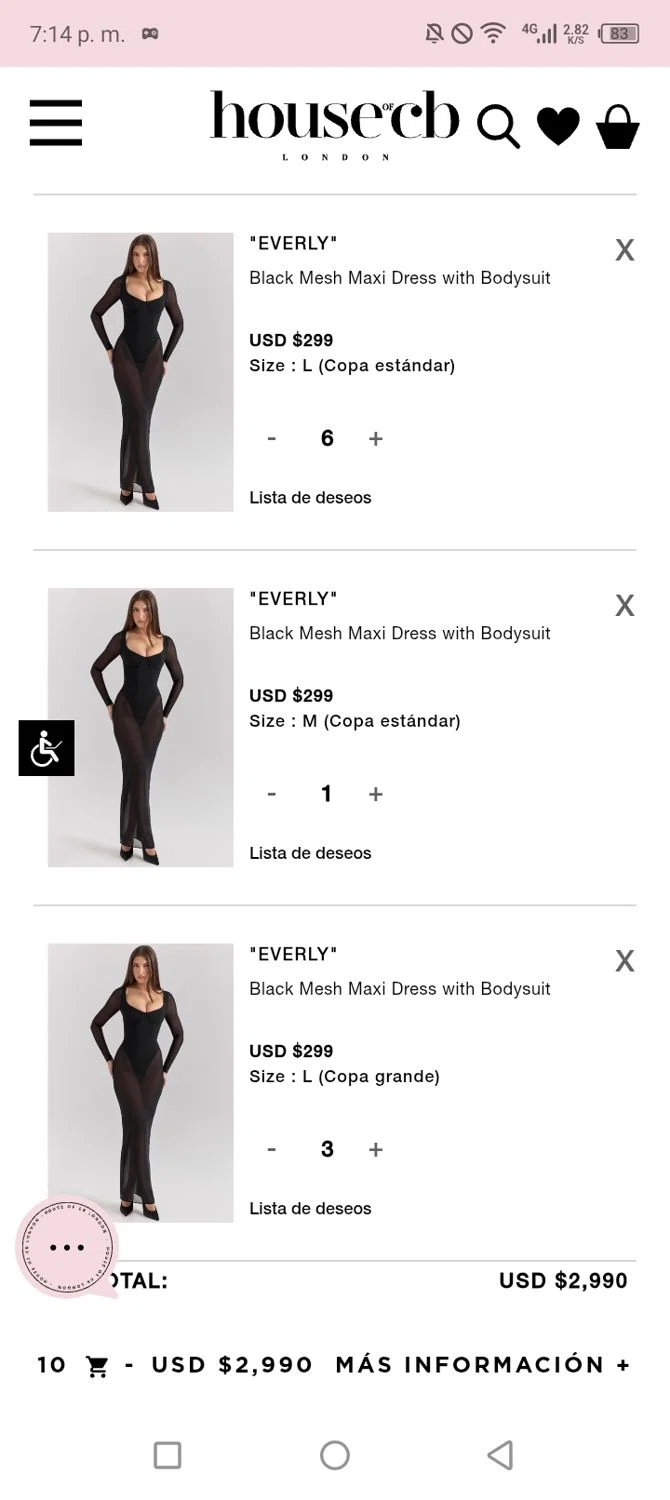The width and height of the screenshot is (670, 1500).
Task: Open the search magnifier
Action: (x=498, y=126)
